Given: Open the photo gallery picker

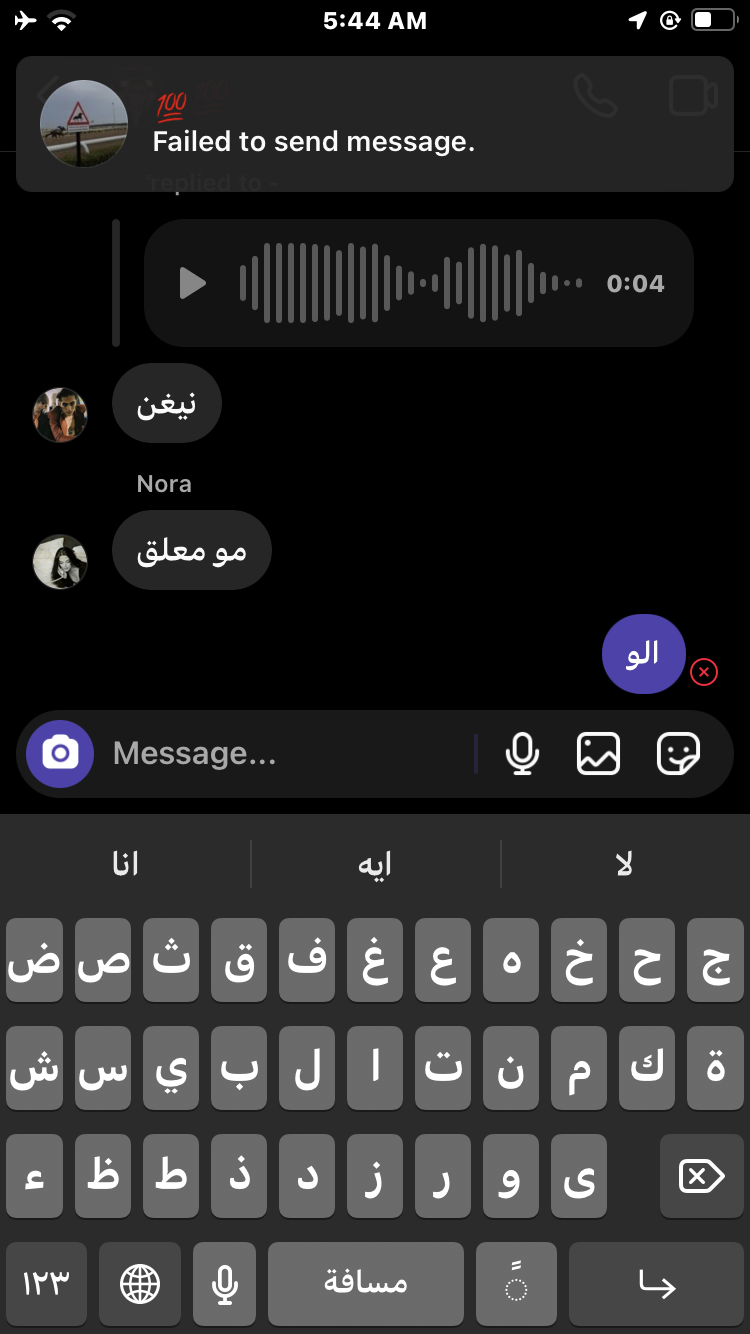Looking at the screenshot, I should point(598,754).
